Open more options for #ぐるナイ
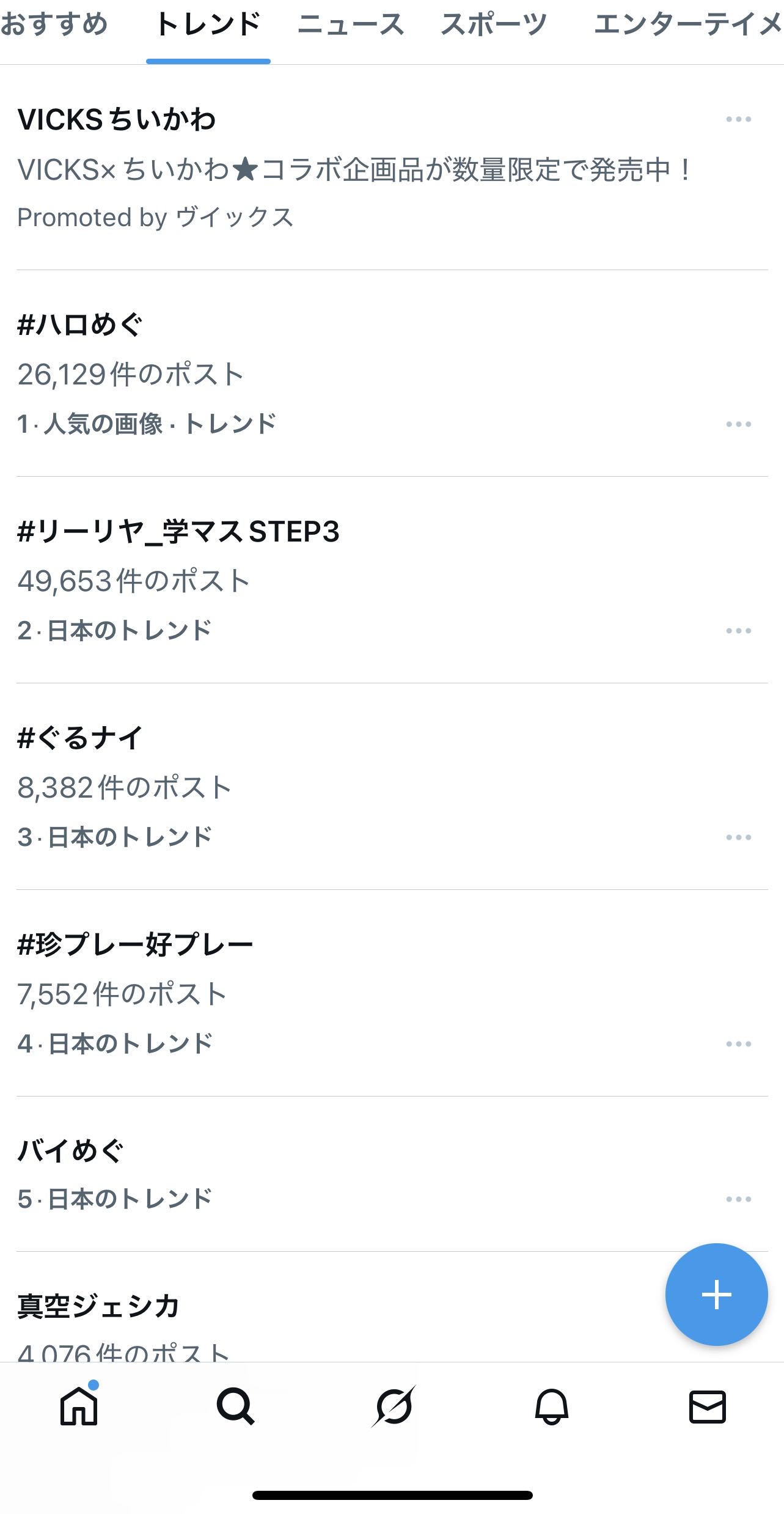This screenshot has width=784, height=1514. (738, 837)
